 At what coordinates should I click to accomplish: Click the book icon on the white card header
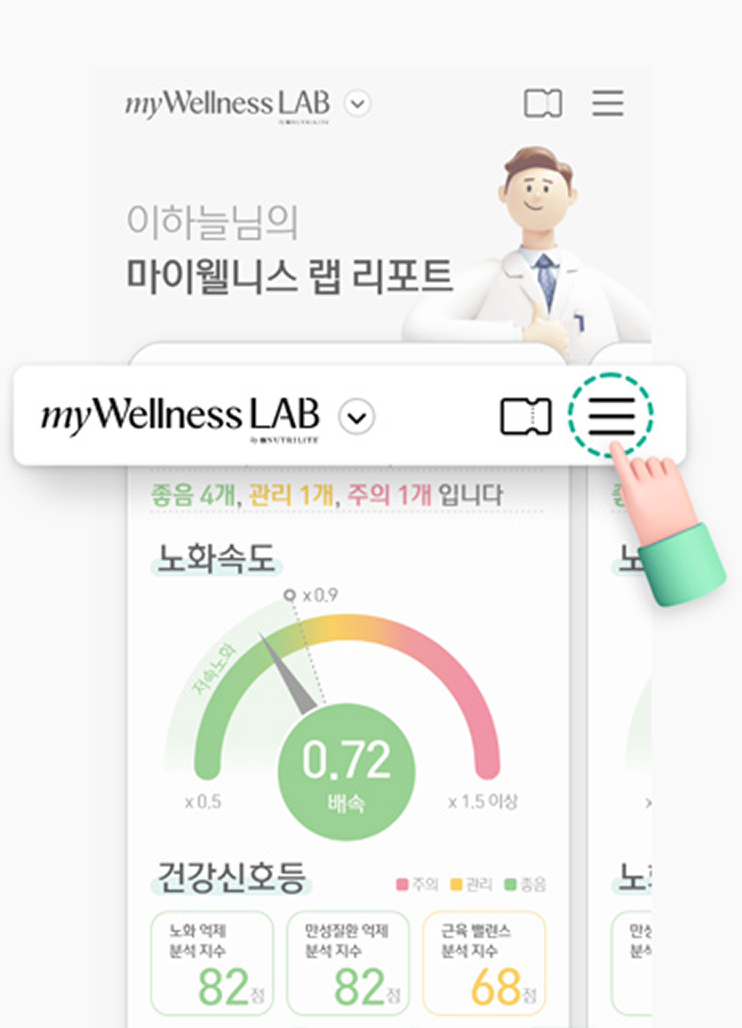(x=527, y=417)
